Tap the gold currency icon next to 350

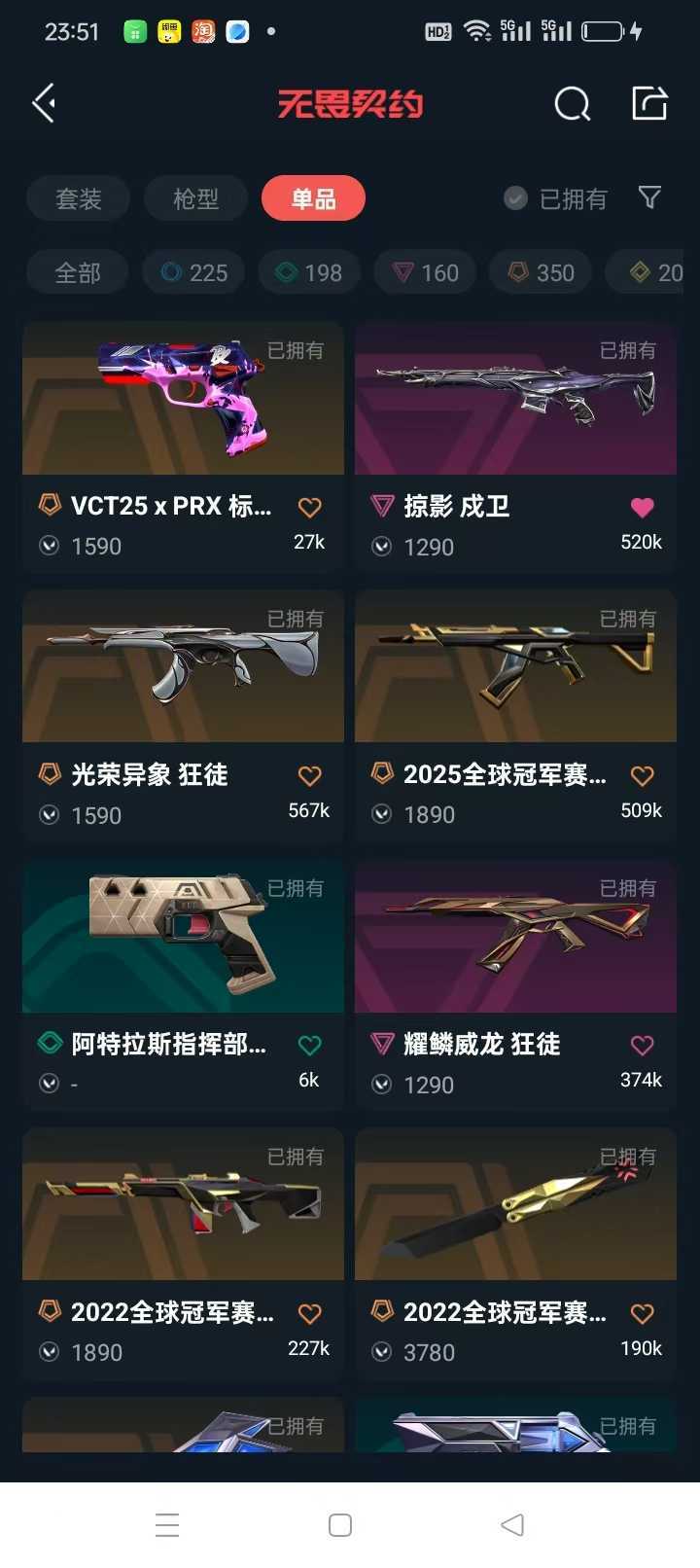[541, 272]
